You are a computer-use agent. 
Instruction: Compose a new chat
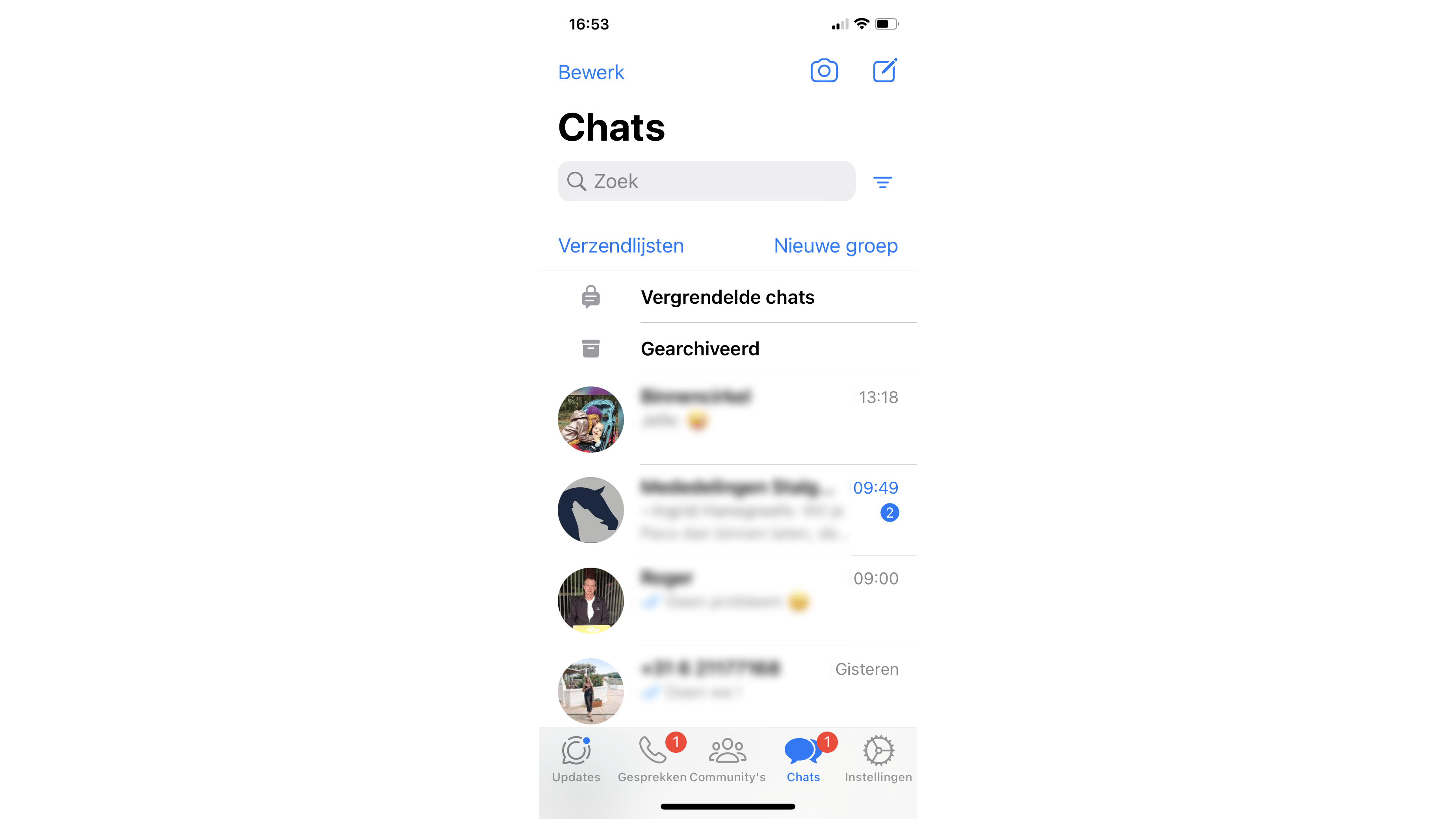[884, 71]
